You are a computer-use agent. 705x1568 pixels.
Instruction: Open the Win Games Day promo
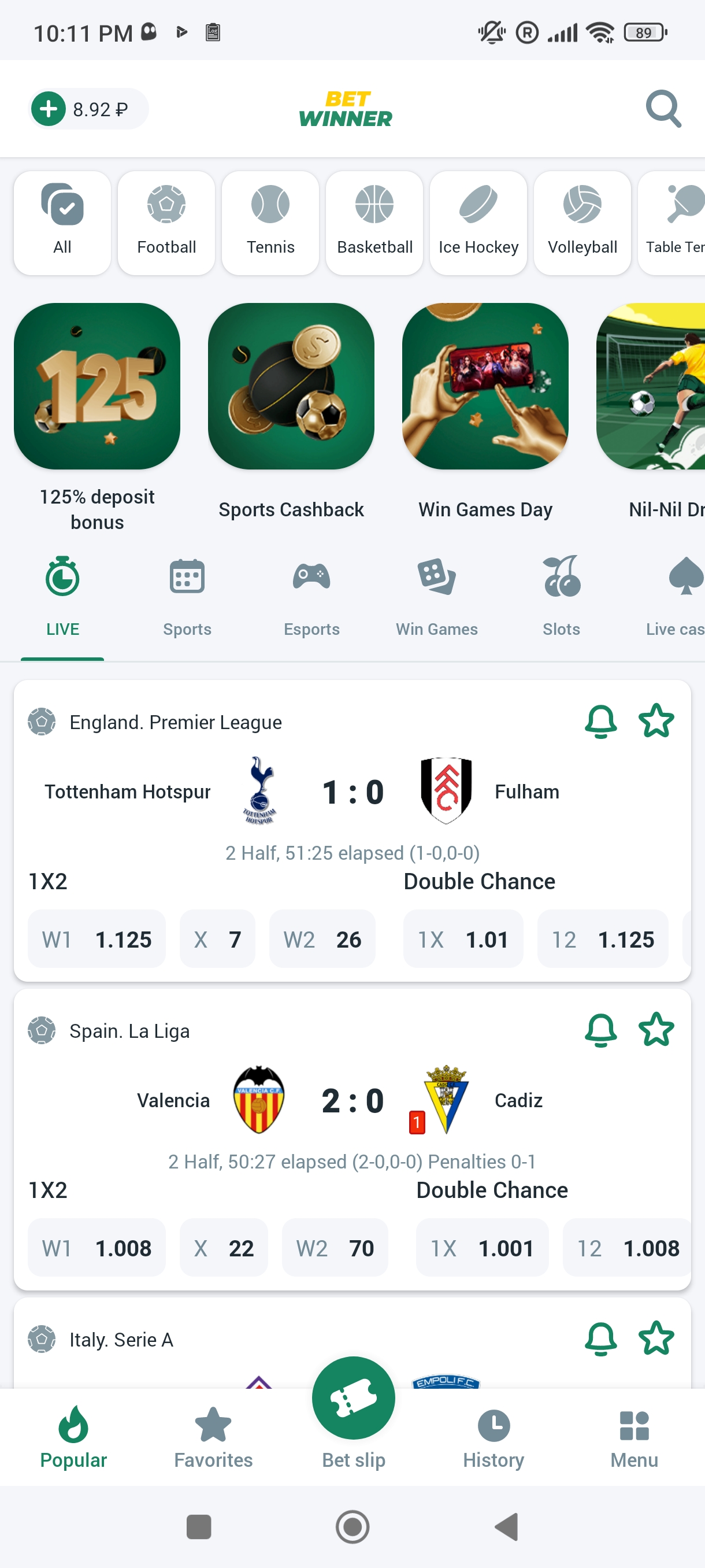coord(485,387)
